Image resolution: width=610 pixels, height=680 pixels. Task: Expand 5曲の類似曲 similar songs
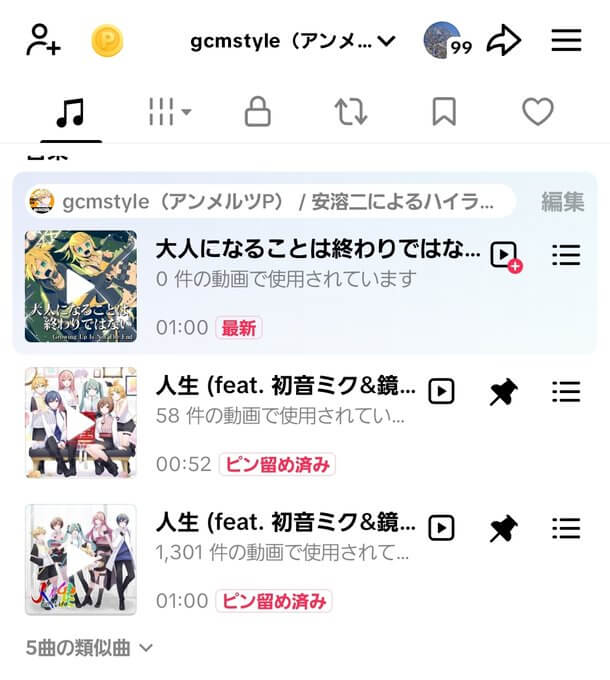click(90, 648)
